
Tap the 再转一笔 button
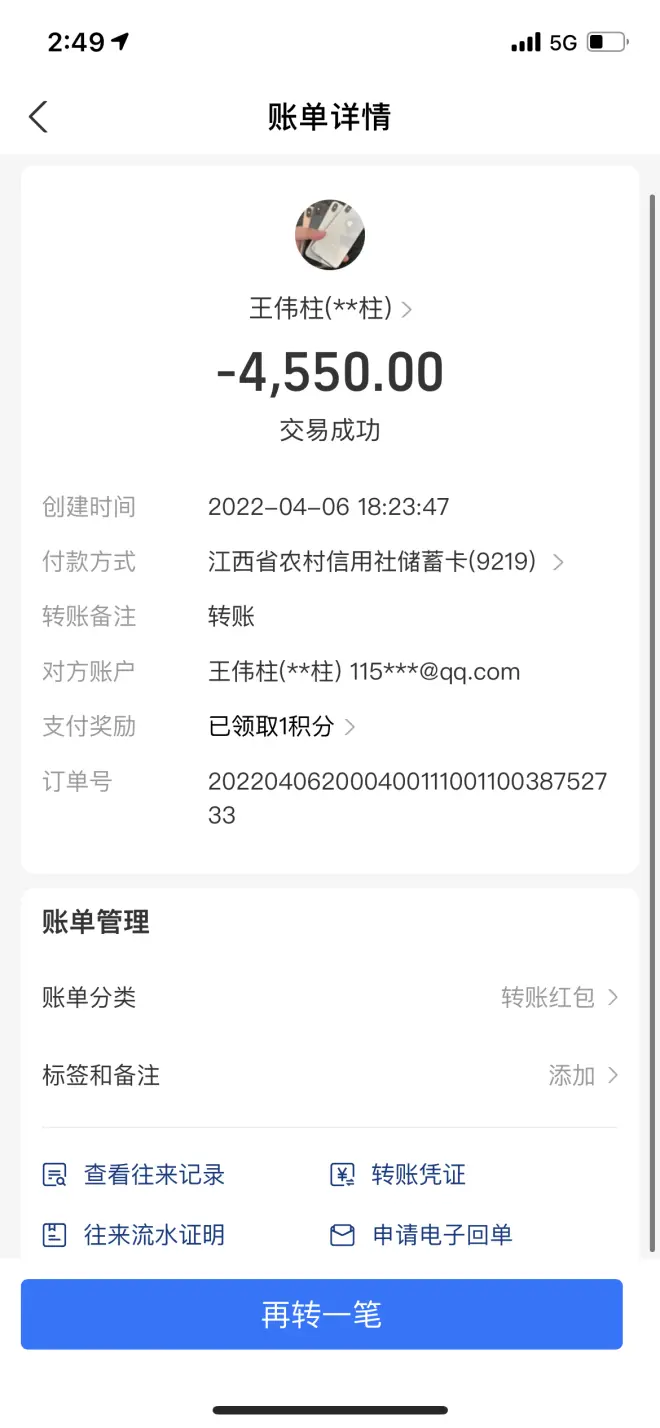point(321,1314)
